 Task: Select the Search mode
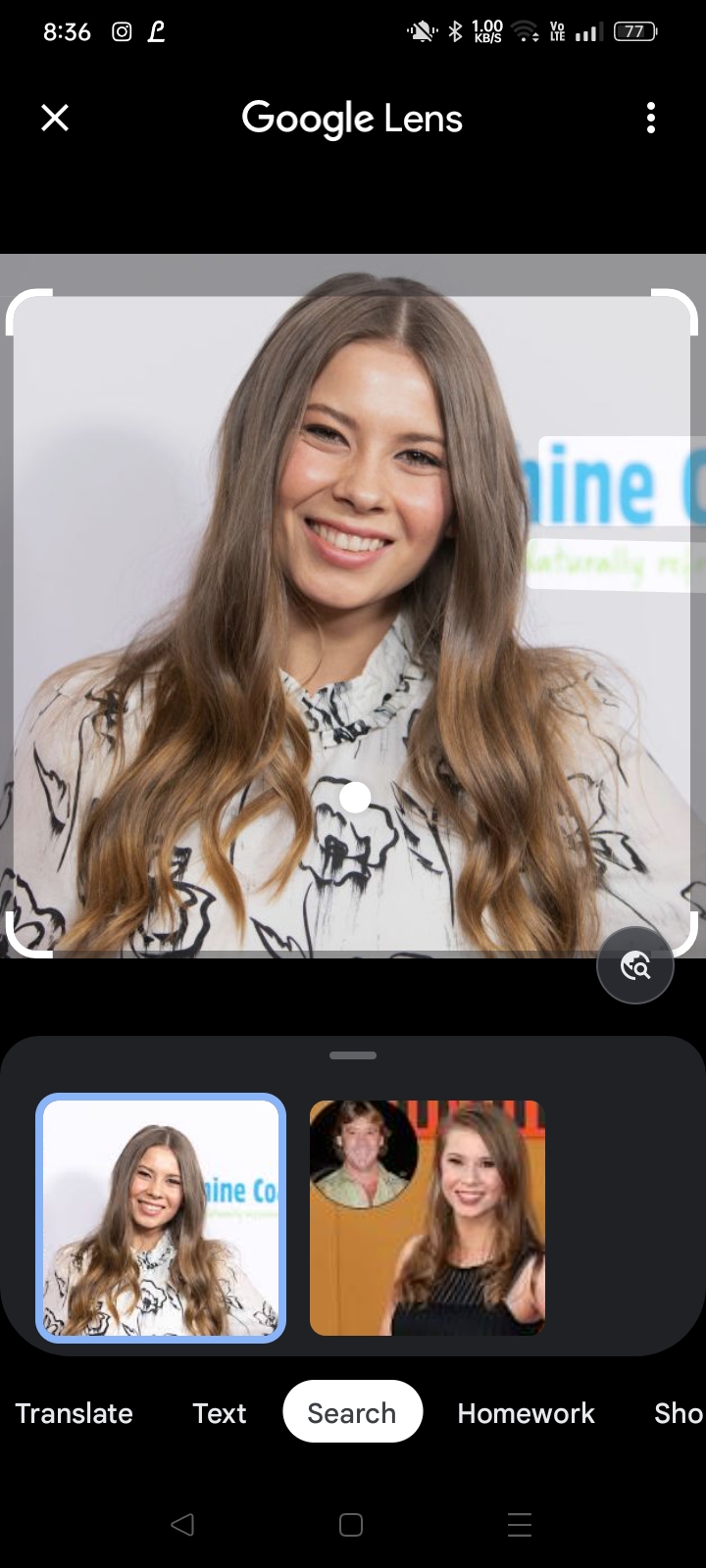point(352,1412)
